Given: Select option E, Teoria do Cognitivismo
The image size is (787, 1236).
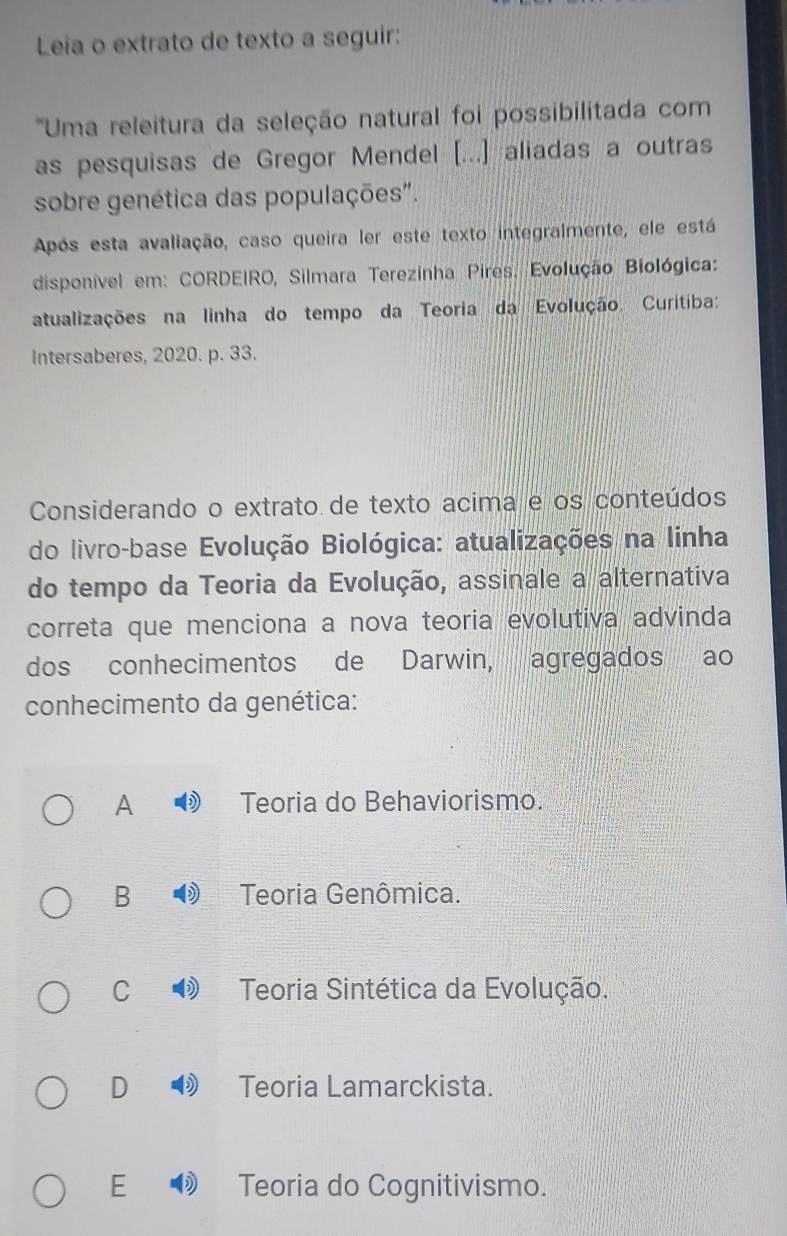Looking at the screenshot, I should coord(54,1190).
